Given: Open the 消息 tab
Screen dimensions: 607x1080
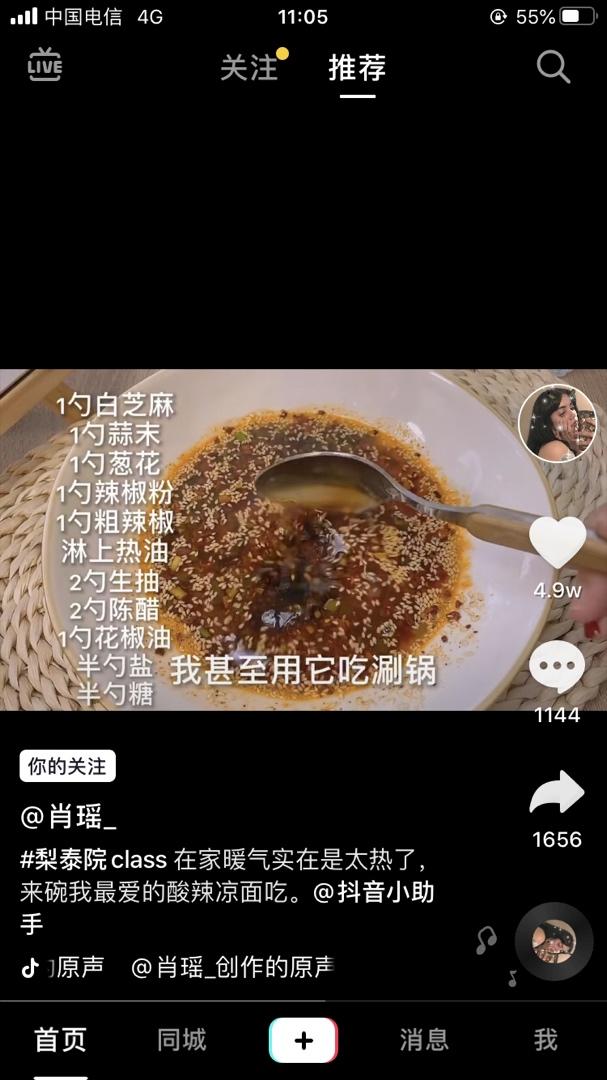Looking at the screenshot, I should click(x=424, y=1040).
